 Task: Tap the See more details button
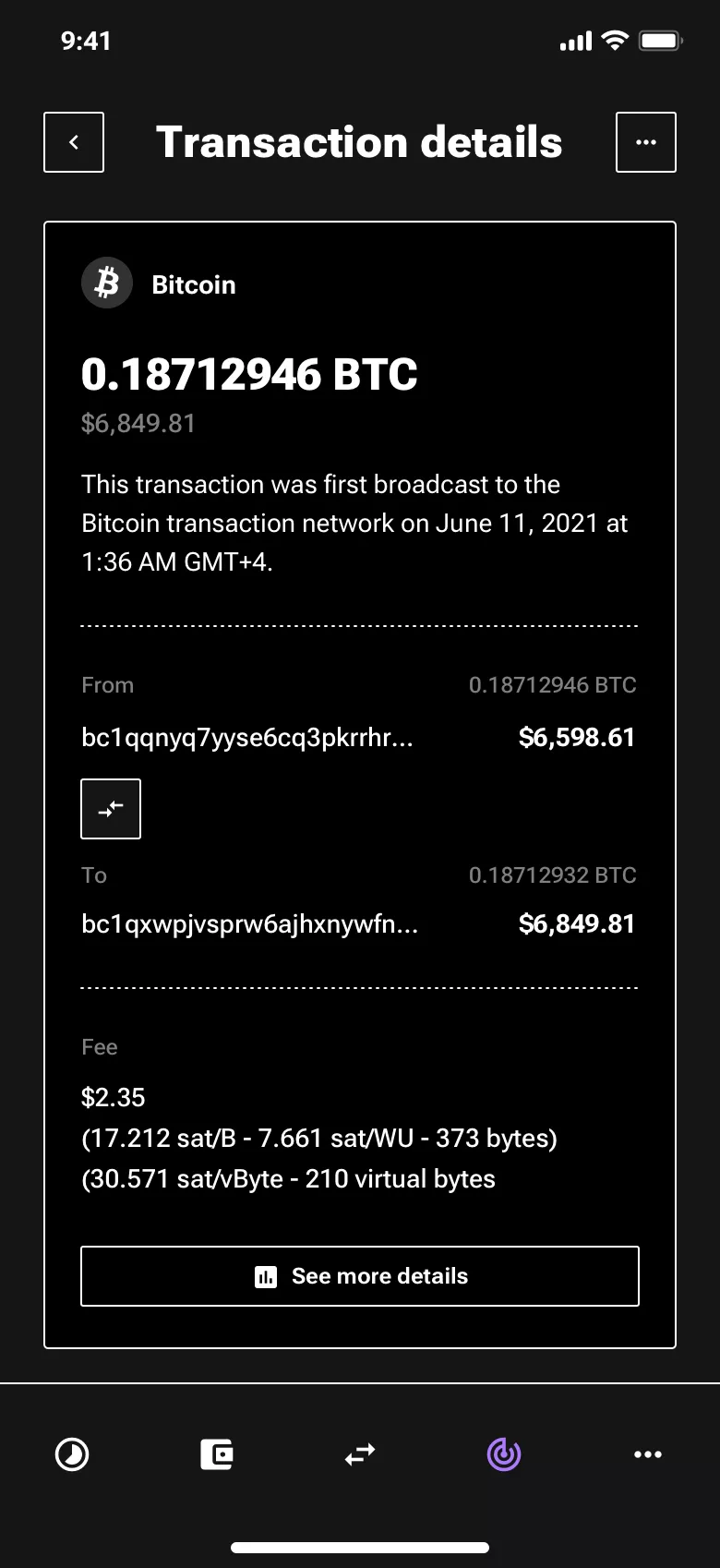point(360,1276)
